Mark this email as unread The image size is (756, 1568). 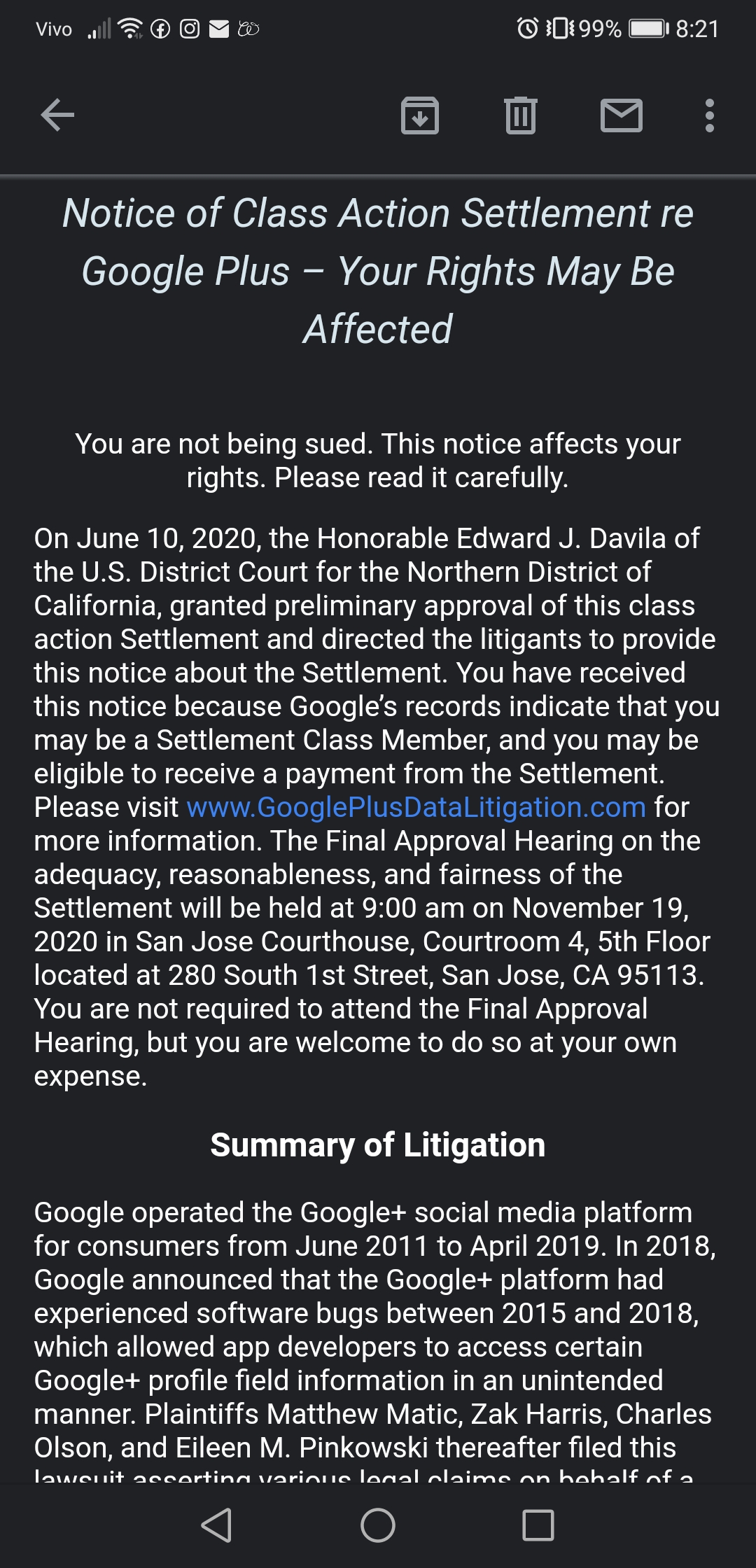coord(621,115)
